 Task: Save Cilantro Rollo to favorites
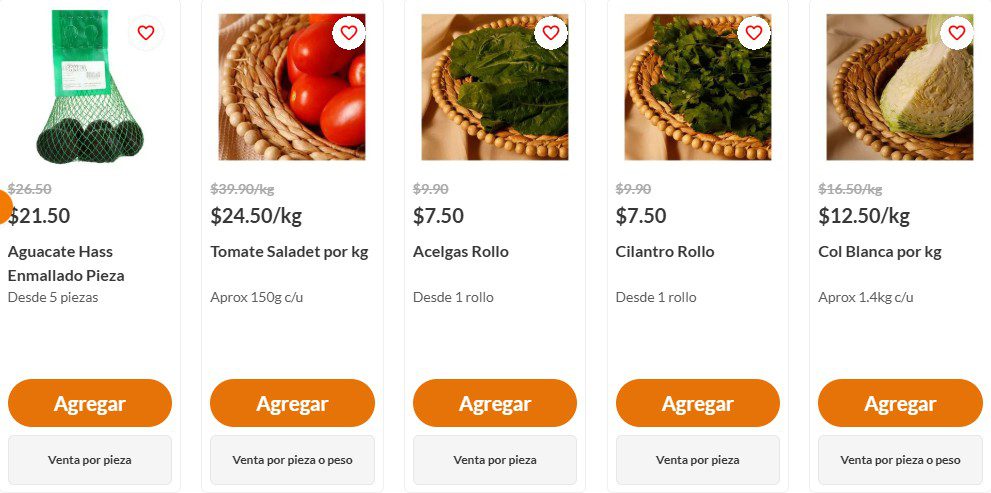[x=754, y=33]
